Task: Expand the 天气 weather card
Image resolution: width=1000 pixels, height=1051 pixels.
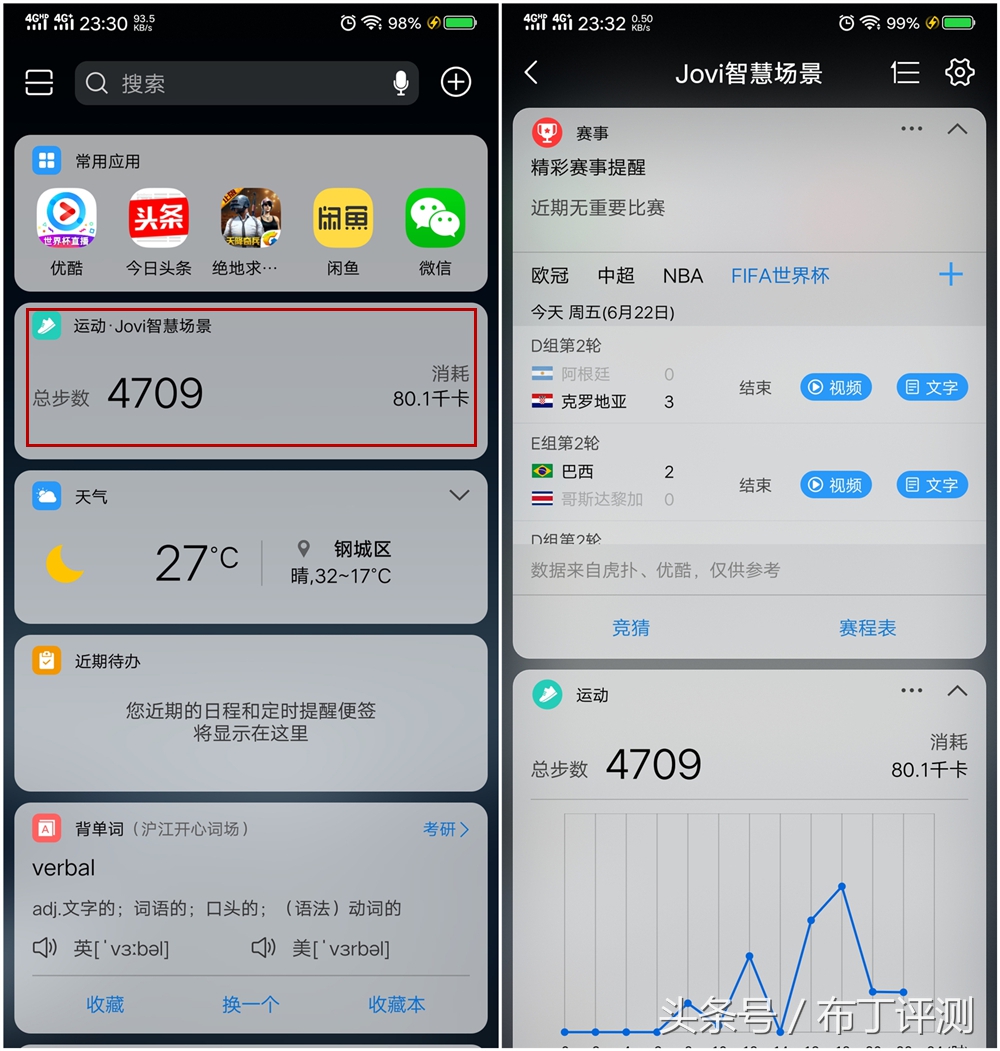Action: [459, 494]
